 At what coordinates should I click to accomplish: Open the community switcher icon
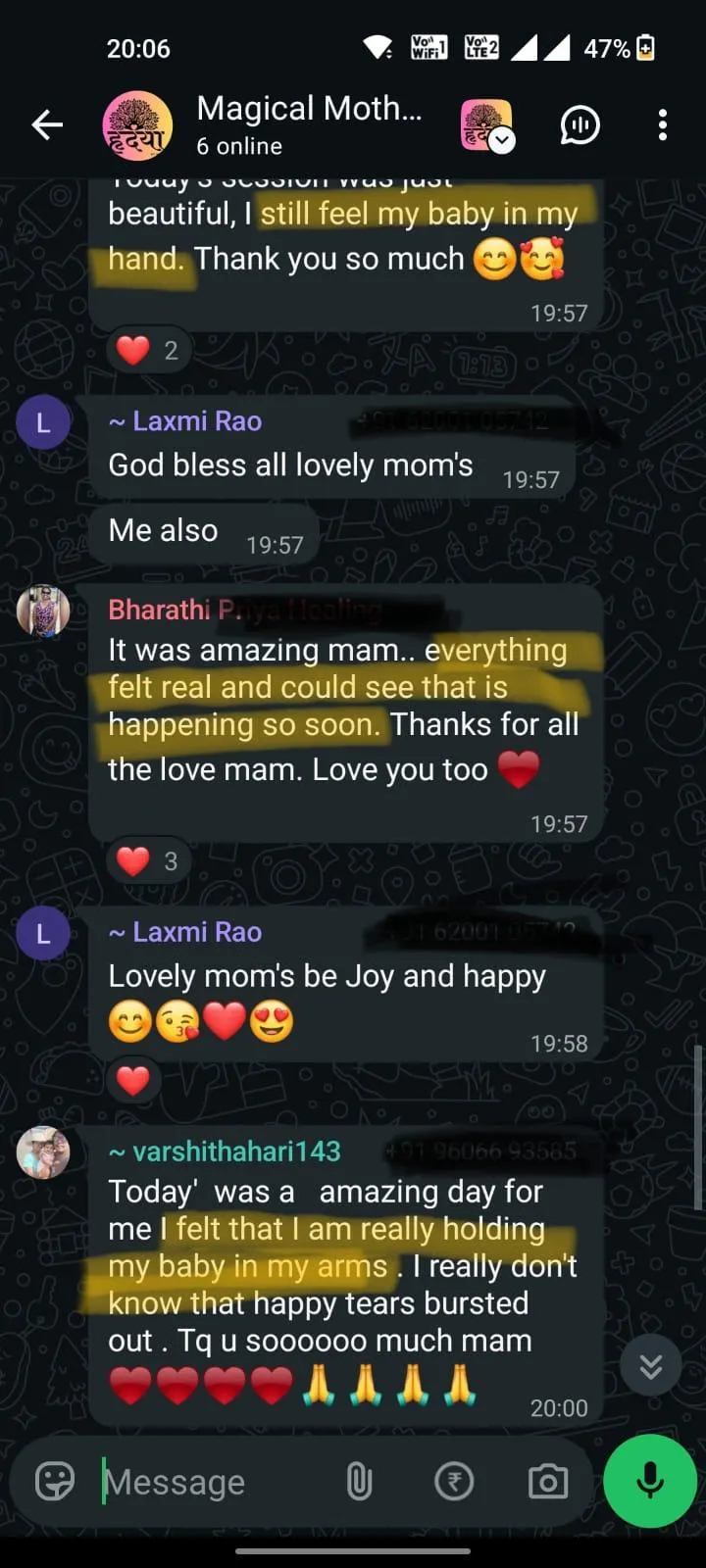pos(487,125)
